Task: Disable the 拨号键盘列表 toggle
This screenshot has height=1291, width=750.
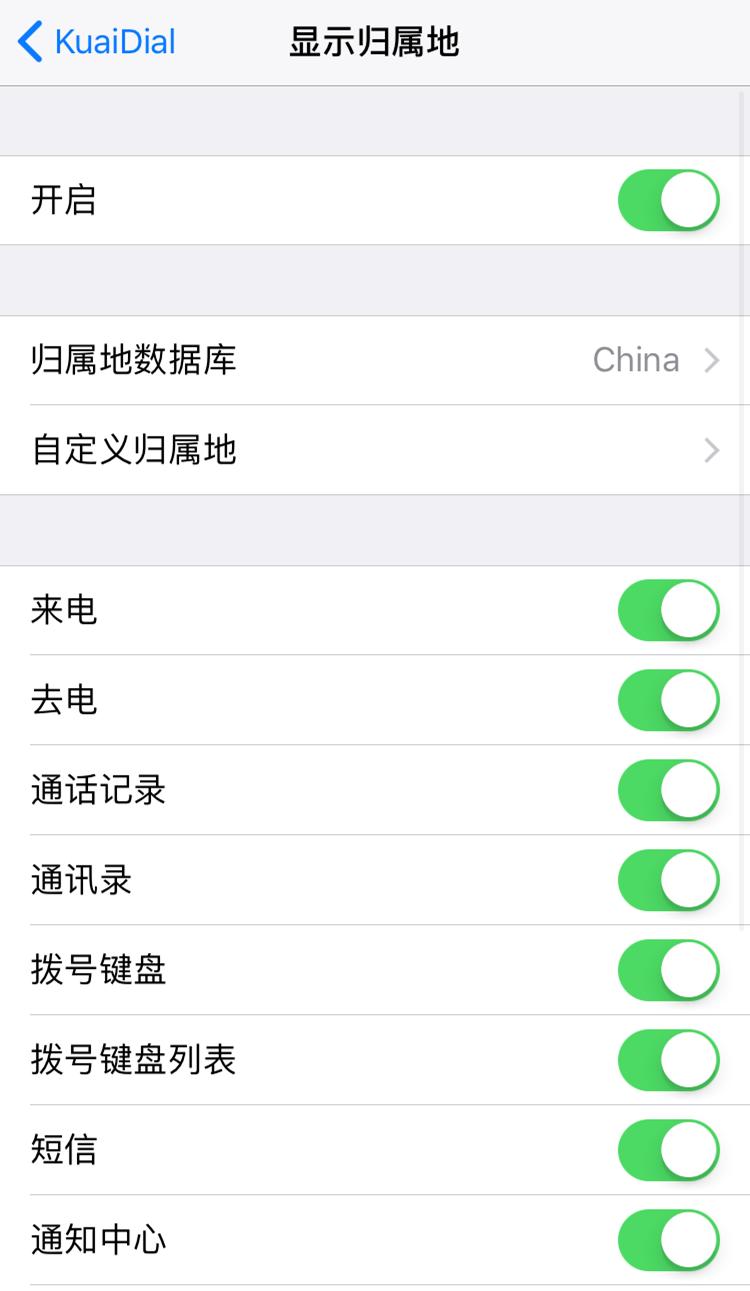Action: tap(668, 1060)
